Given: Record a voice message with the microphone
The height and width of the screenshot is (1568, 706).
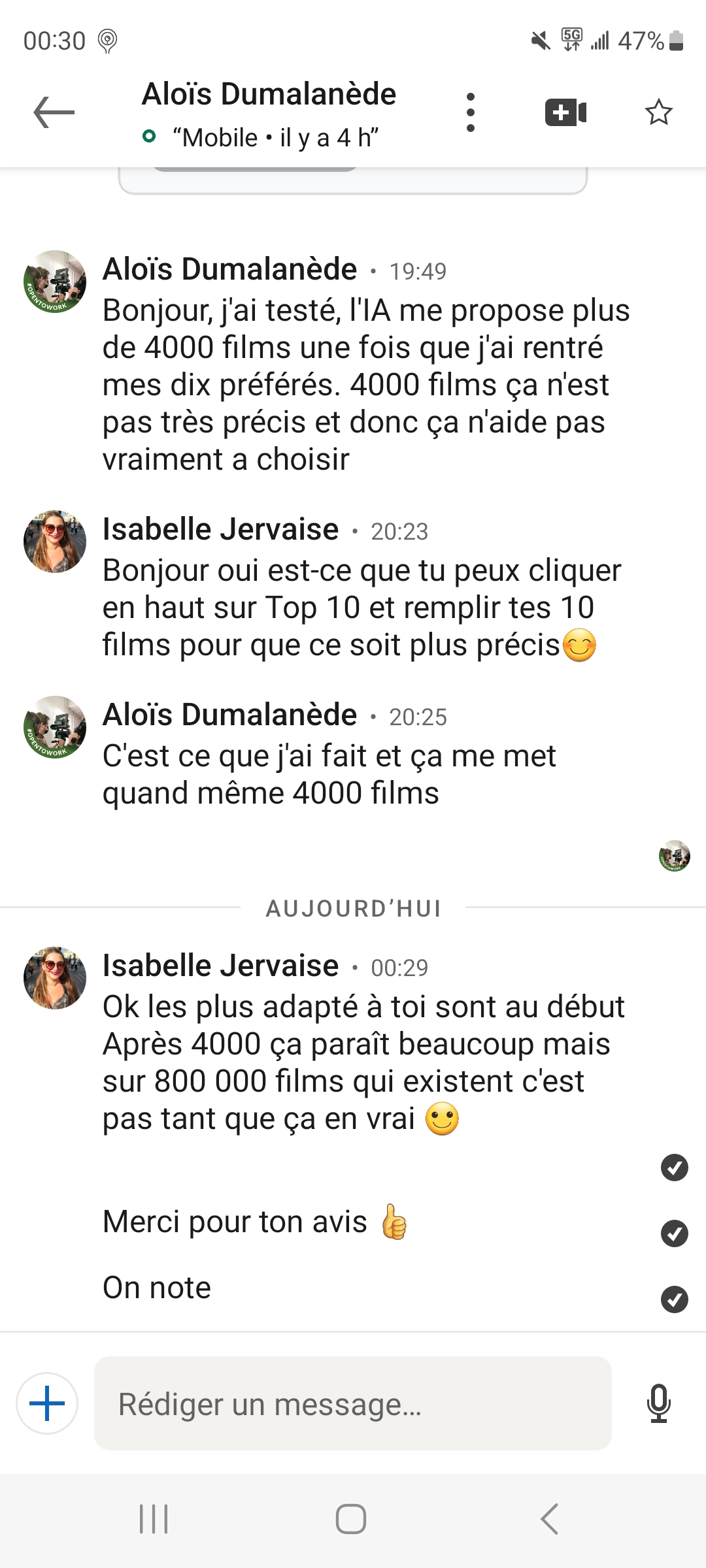Looking at the screenshot, I should pos(658,1403).
